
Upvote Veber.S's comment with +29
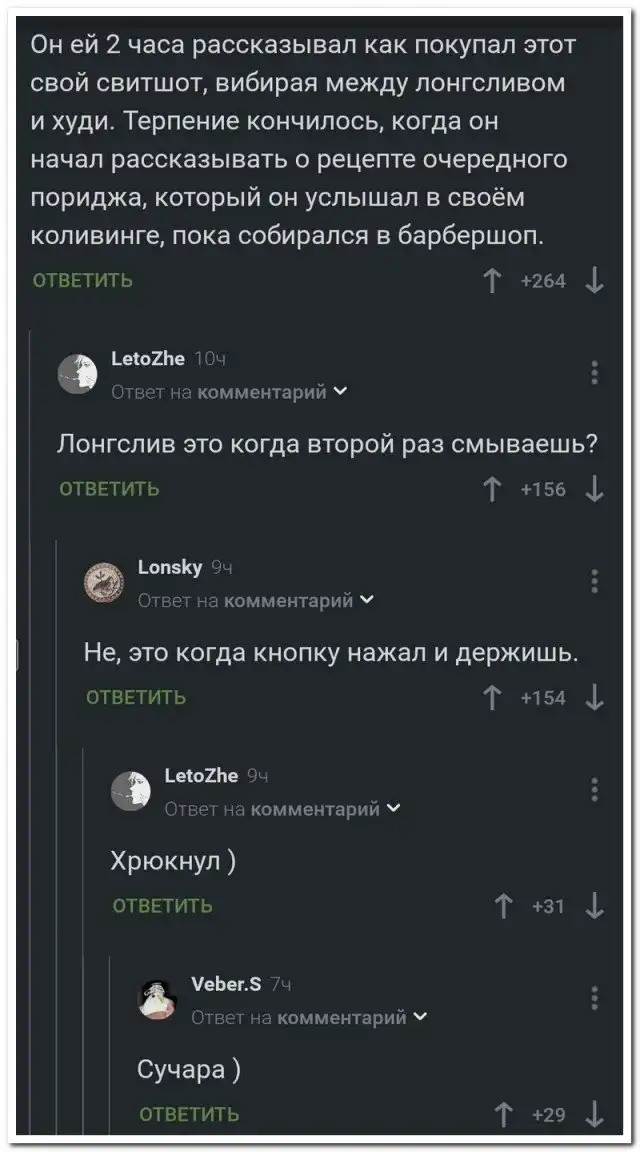click(503, 1114)
